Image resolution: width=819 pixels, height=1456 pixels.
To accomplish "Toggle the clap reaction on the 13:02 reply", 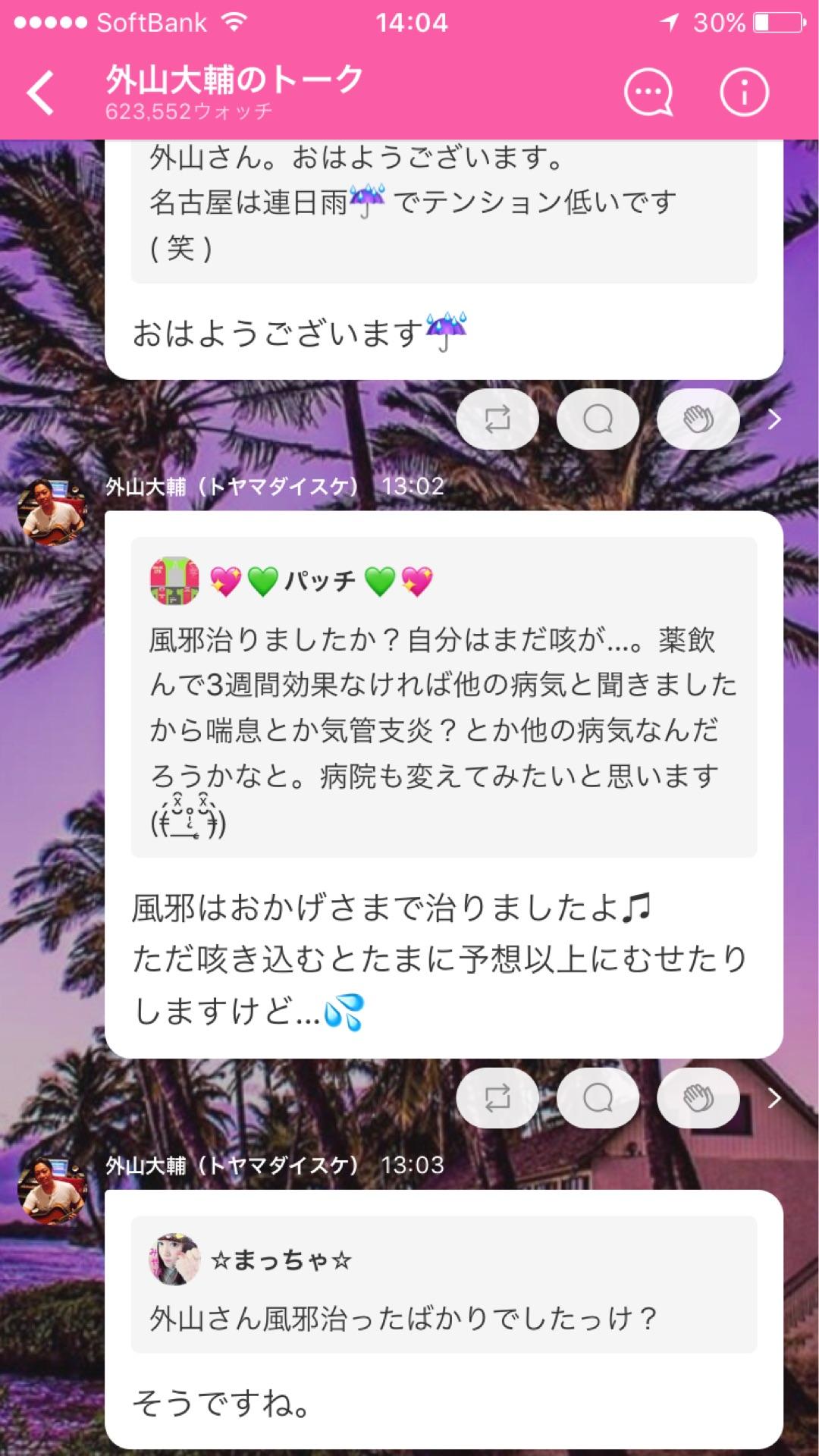I will point(698,1097).
